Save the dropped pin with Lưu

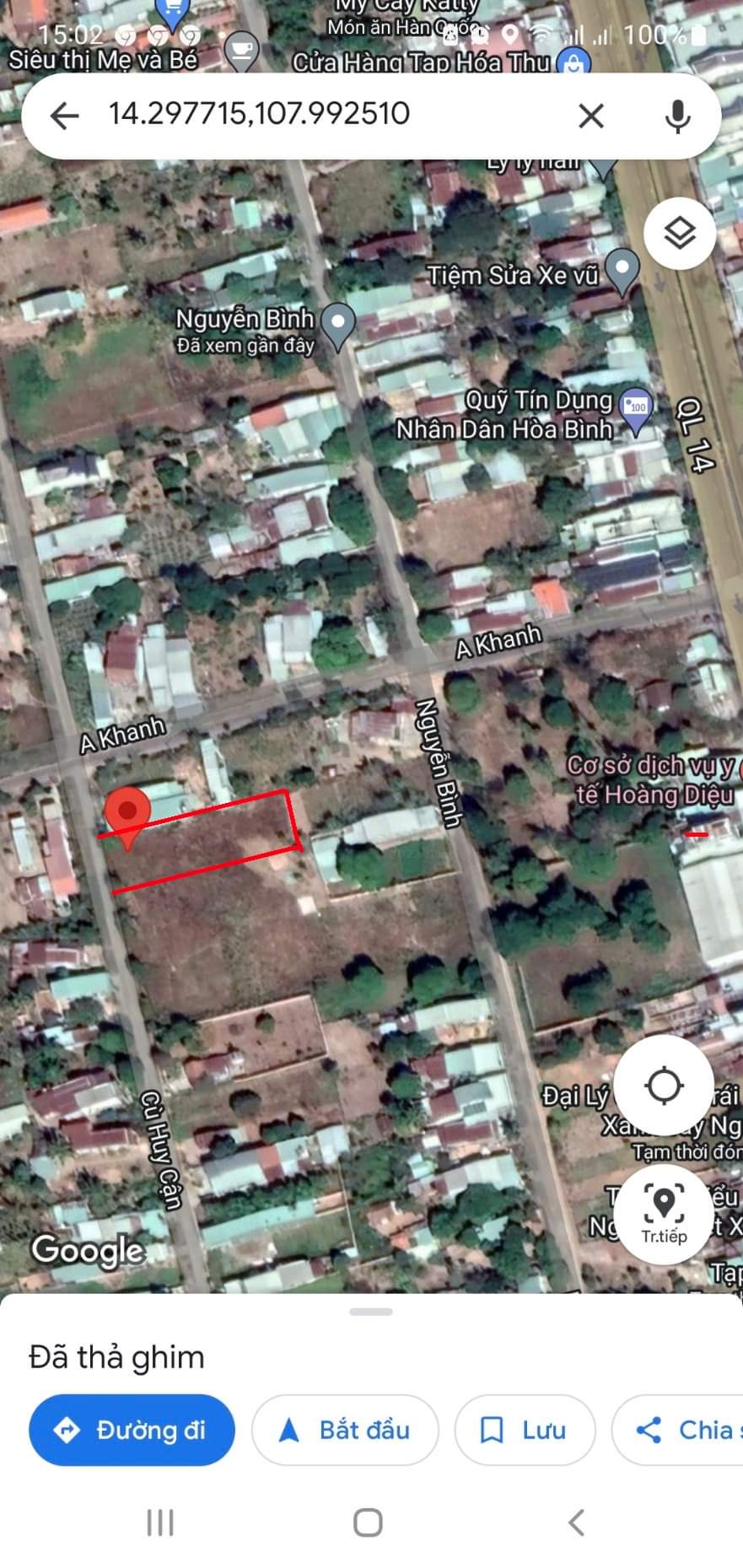pos(525,1430)
